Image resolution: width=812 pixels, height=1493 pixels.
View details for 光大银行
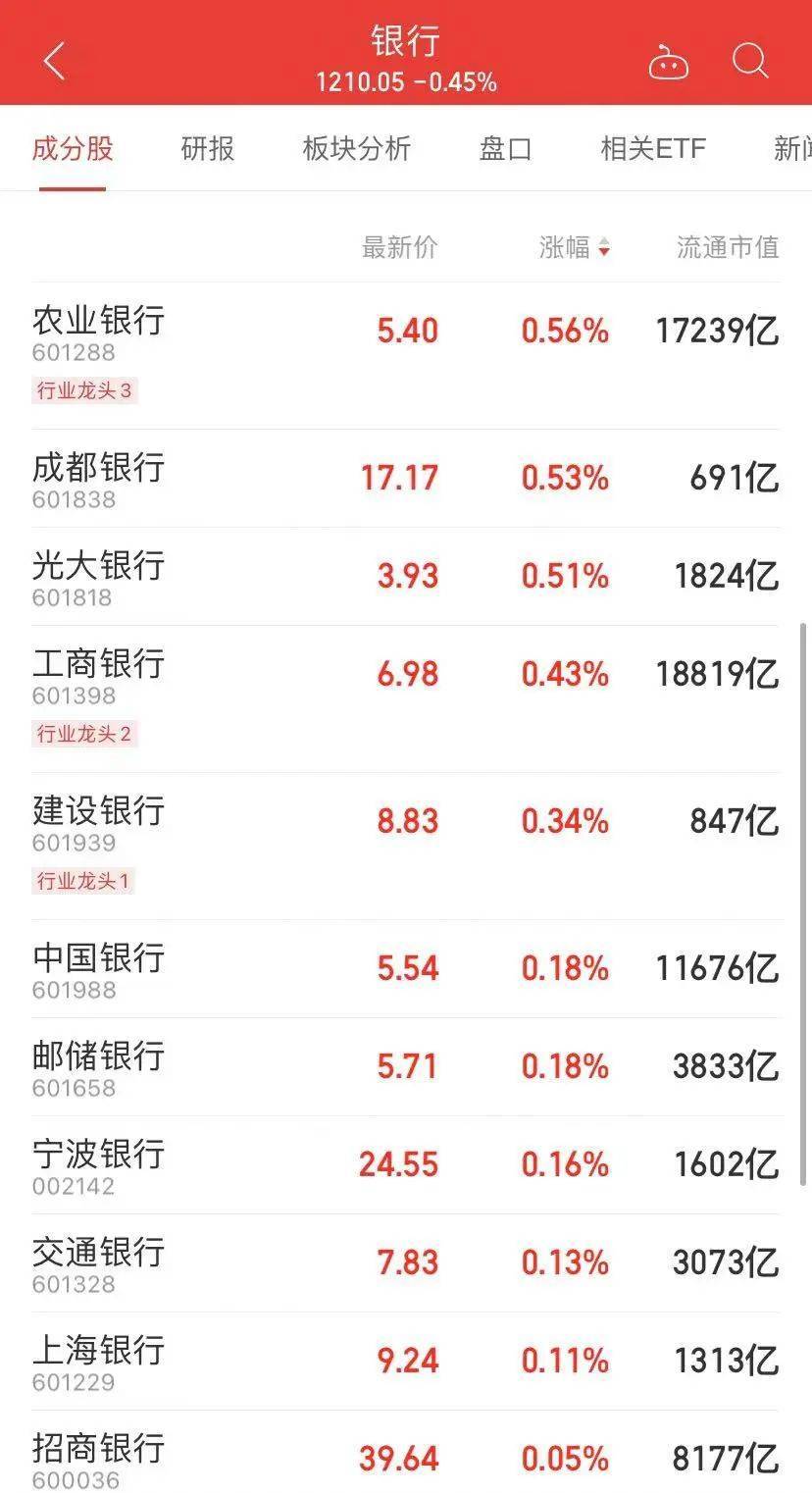point(406,577)
